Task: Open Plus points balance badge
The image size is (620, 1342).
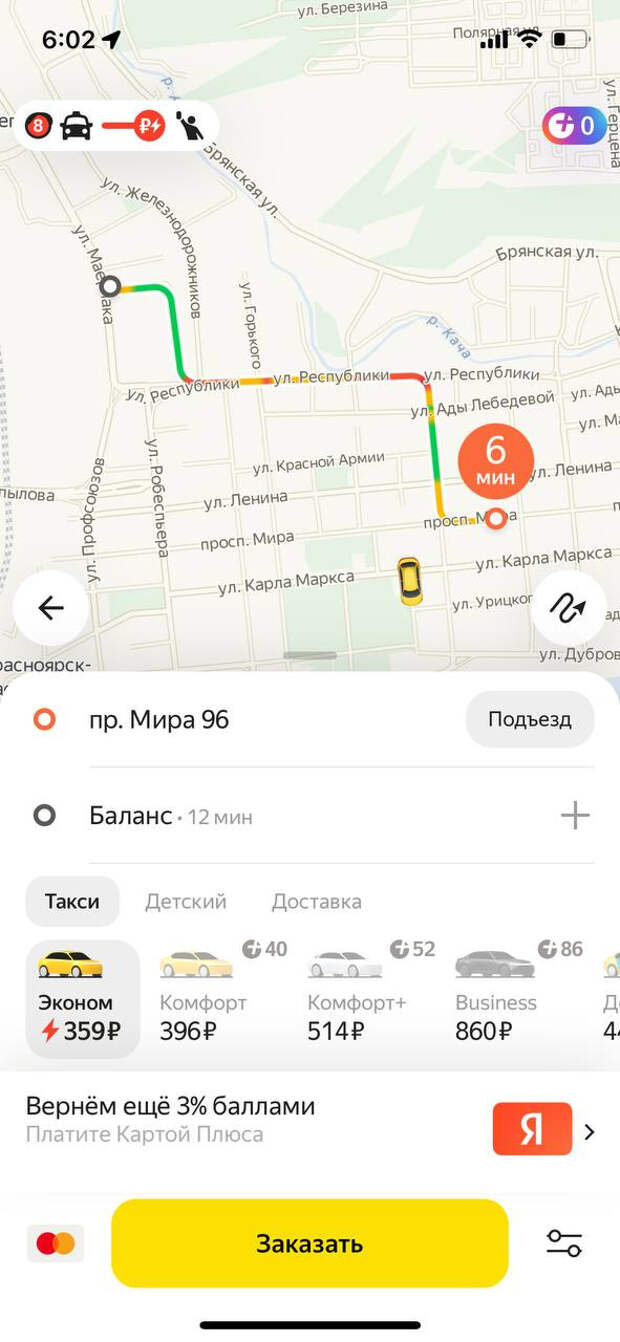Action: [574, 126]
